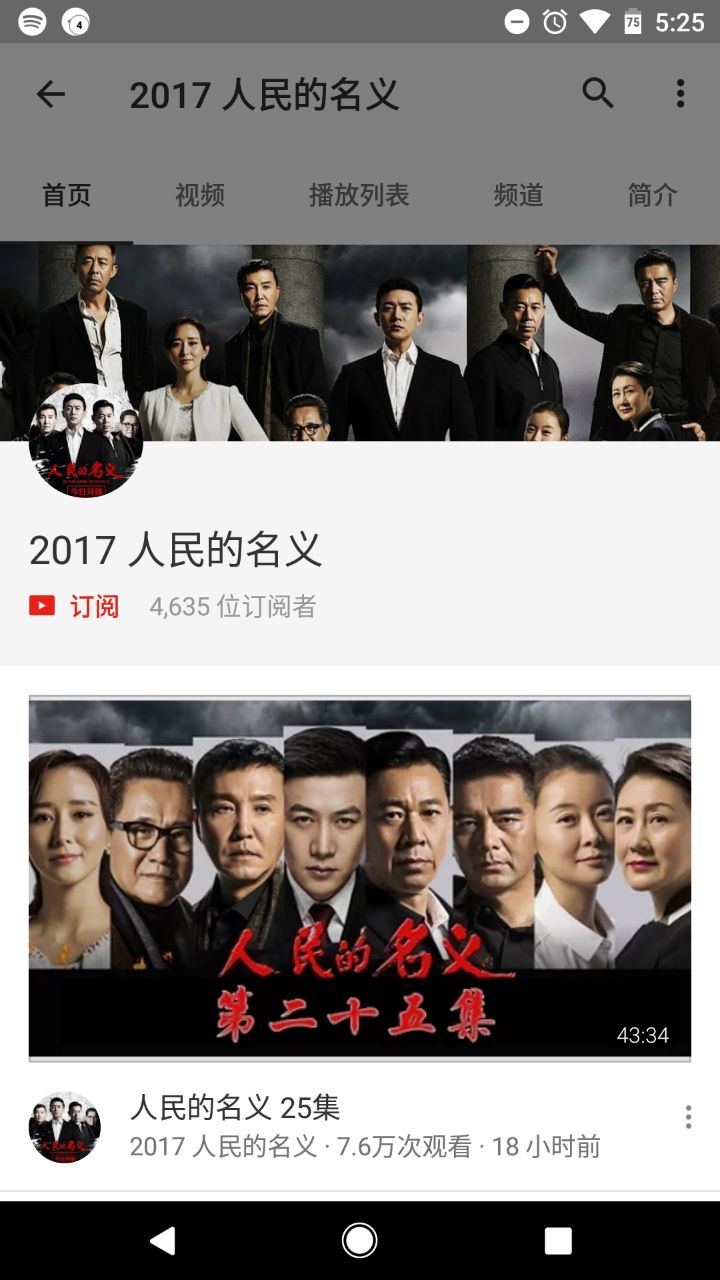The image size is (720, 1280).
Task: Switch to the 首页 tab
Action: (66, 195)
